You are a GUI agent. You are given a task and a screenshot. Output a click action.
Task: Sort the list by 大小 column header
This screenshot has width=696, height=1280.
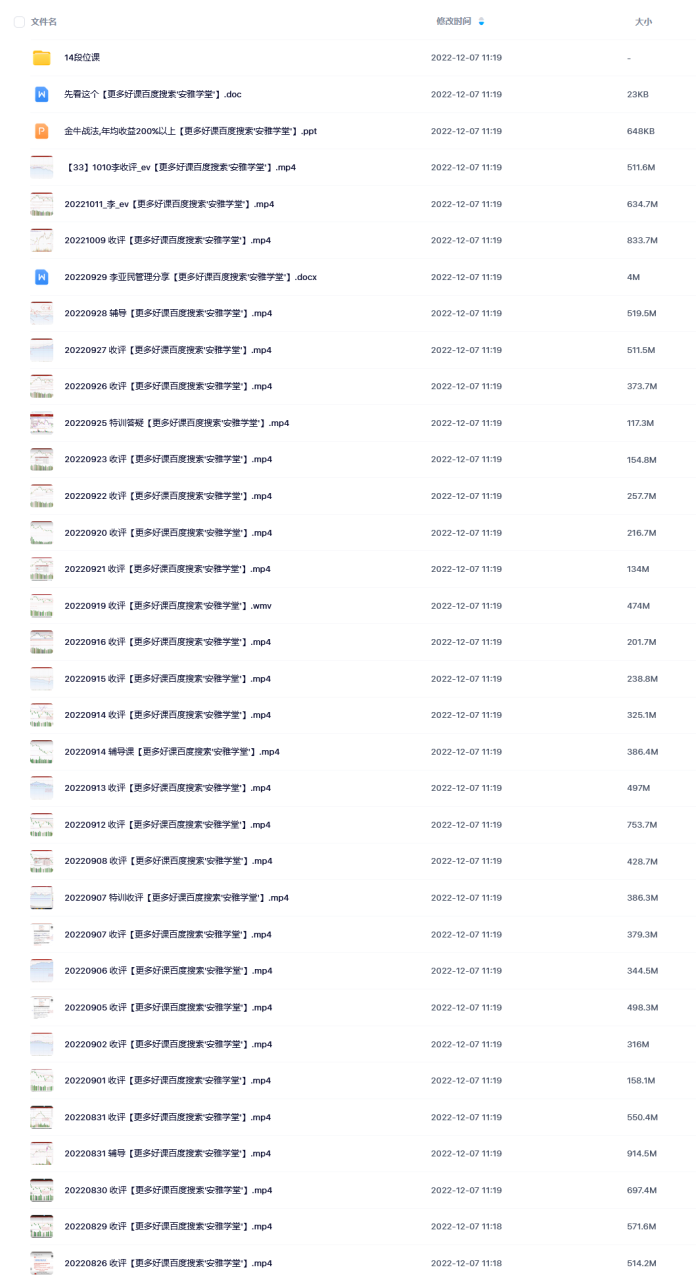[643, 21]
